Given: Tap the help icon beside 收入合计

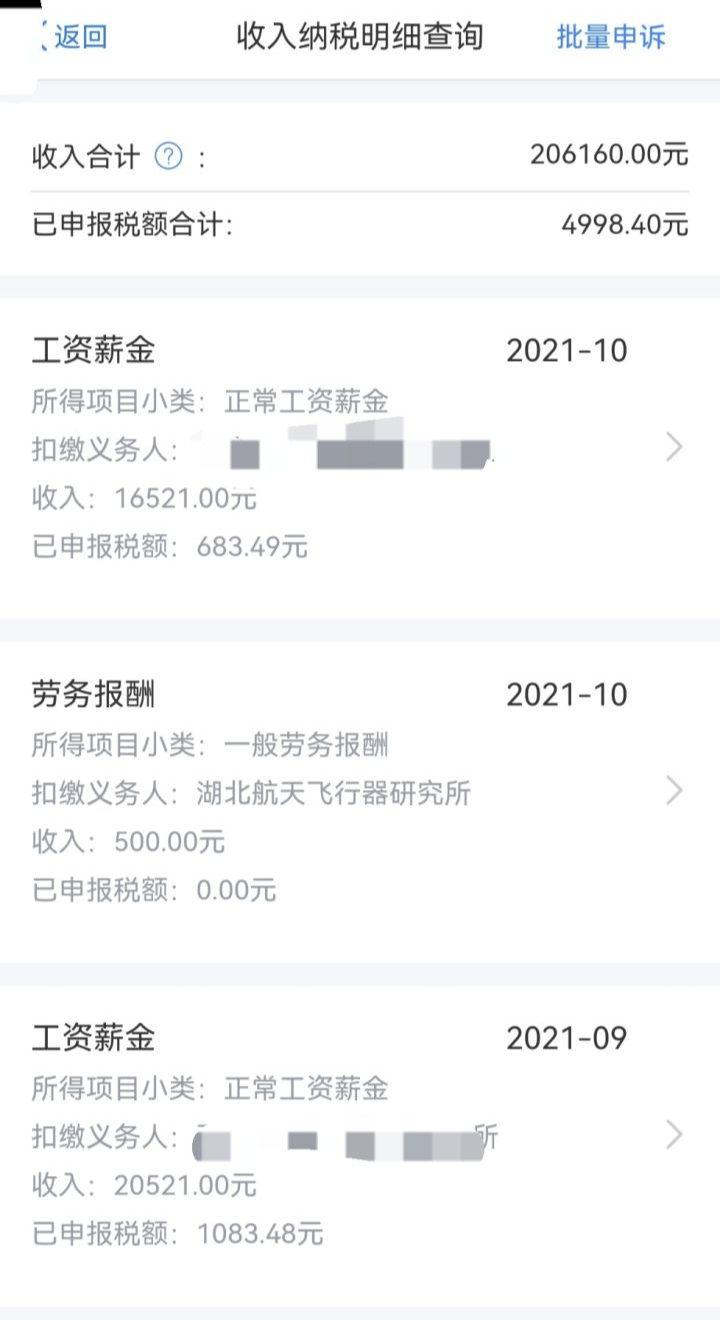Looking at the screenshot, I should click(169, 156).
